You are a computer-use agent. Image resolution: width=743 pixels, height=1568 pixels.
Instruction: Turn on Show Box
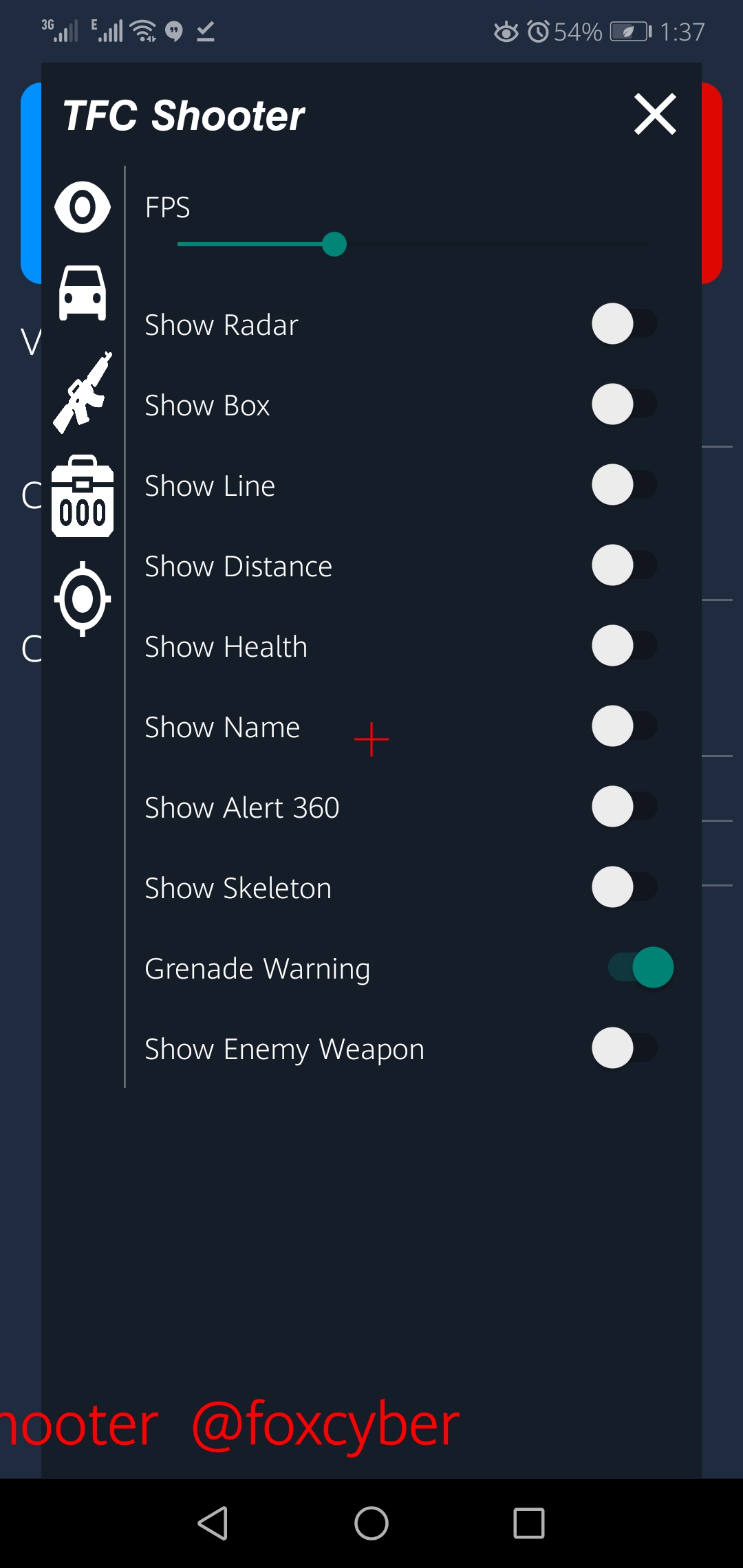click(x=623, y=404)
